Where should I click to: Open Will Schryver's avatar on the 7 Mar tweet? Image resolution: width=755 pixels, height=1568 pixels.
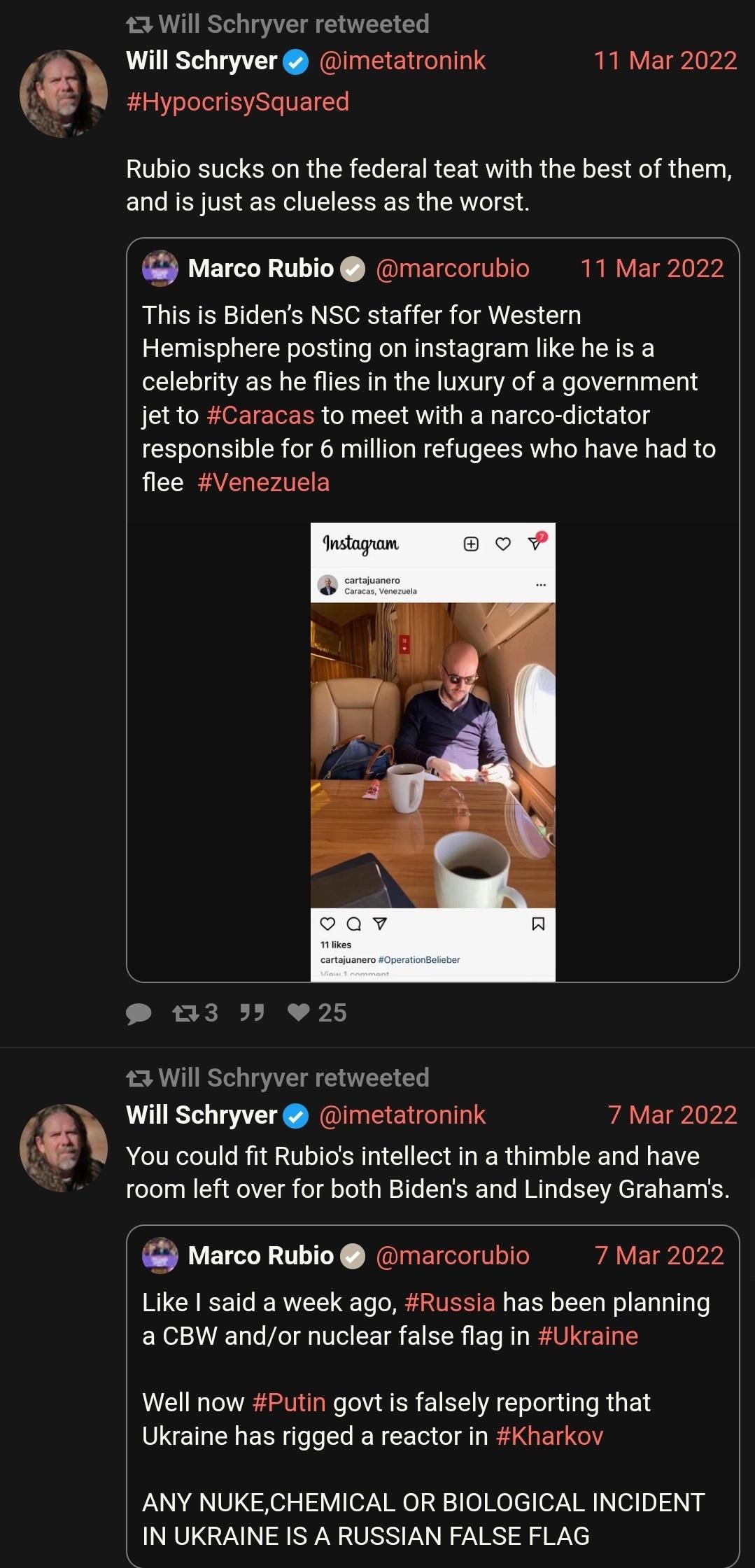point(64,1148)
